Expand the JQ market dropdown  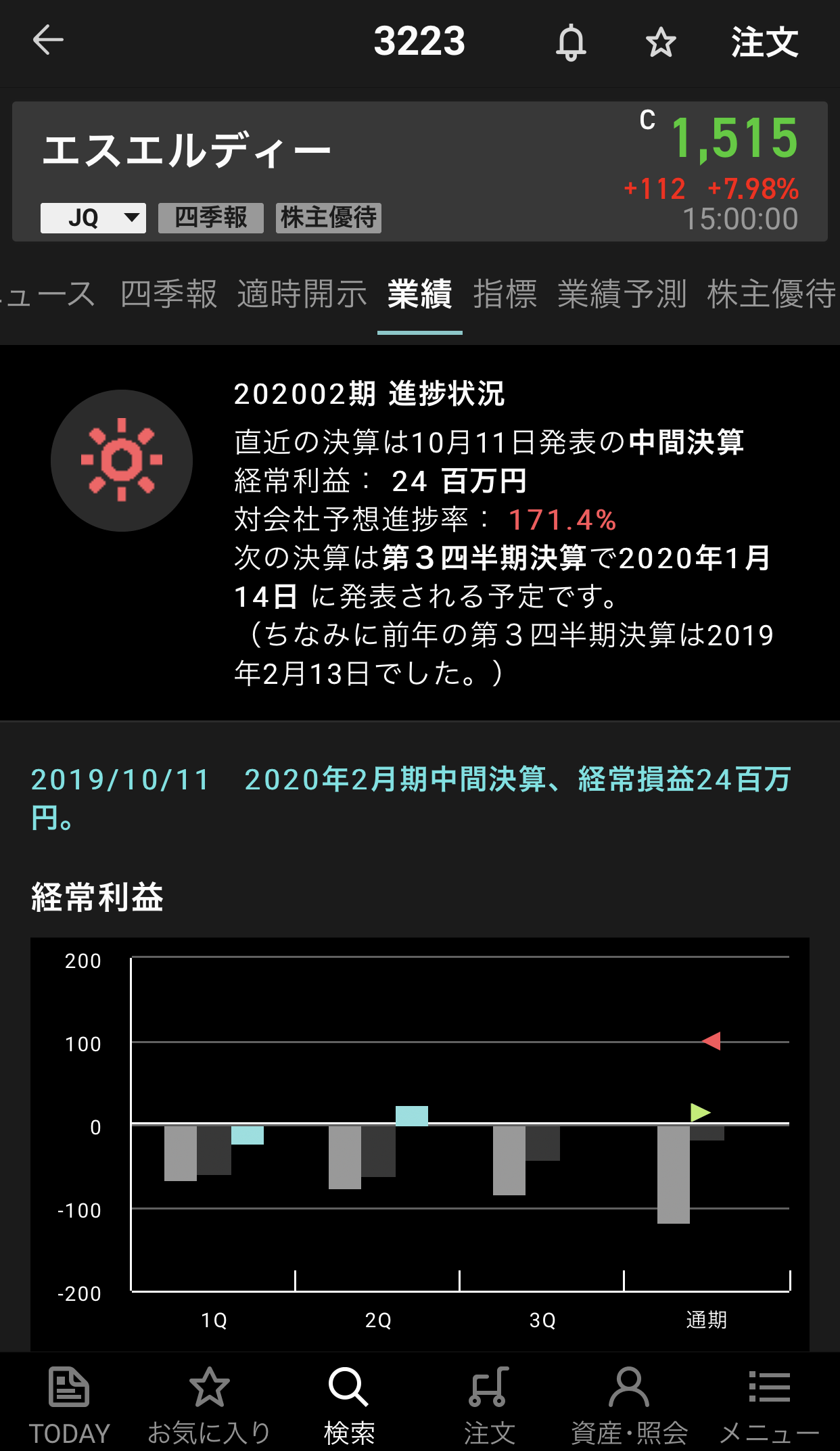(93, 218)
